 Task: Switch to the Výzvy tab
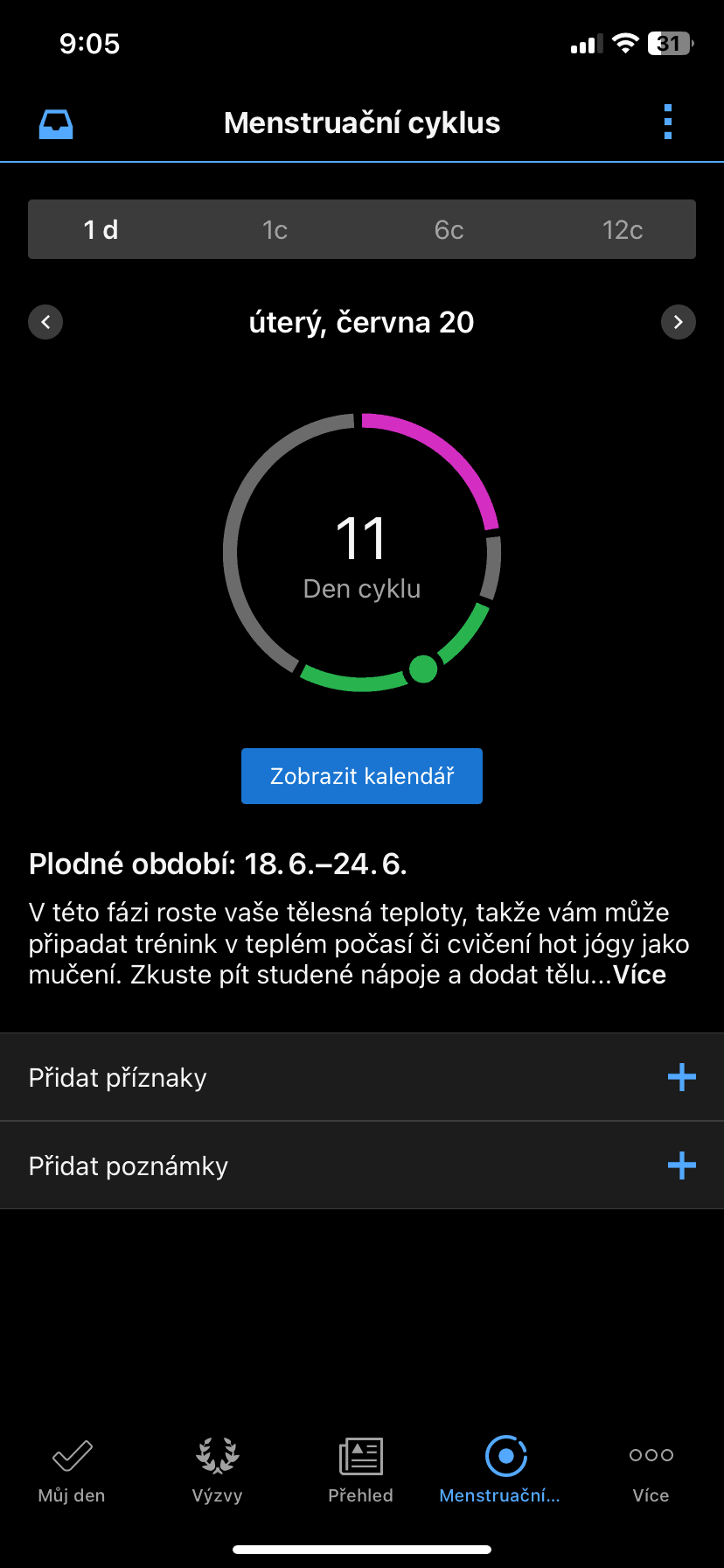click(x=217, y=1470)
